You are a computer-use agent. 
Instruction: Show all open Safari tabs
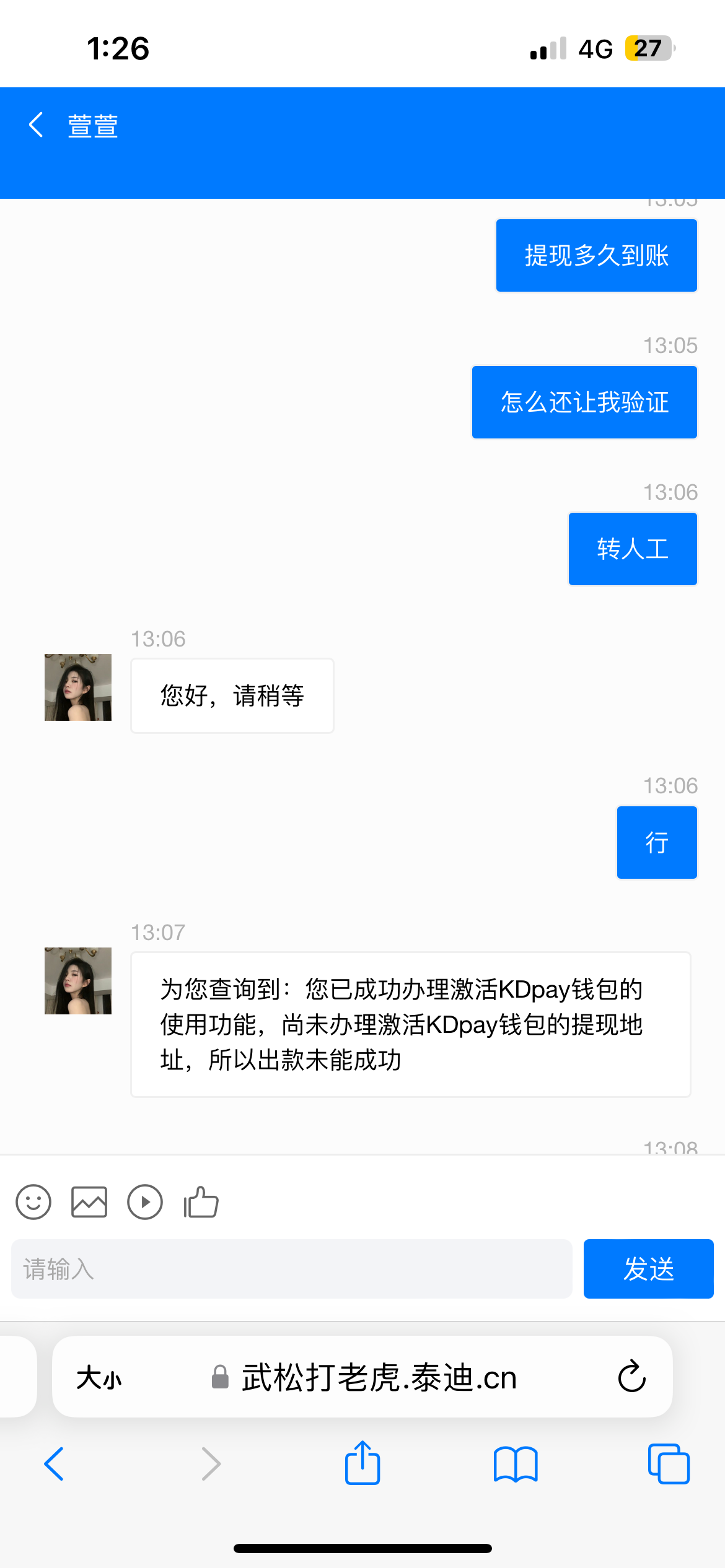(669, 1464)
